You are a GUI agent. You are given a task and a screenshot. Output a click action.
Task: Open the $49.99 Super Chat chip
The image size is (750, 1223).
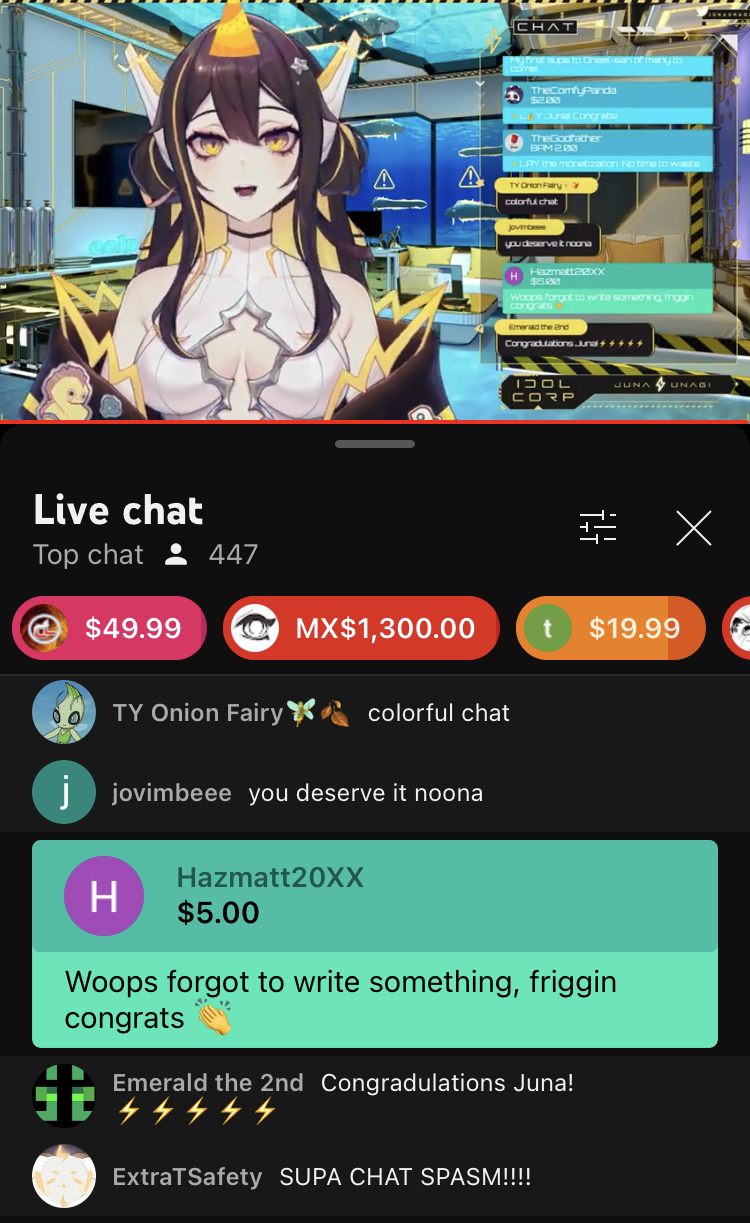(108, 628)
